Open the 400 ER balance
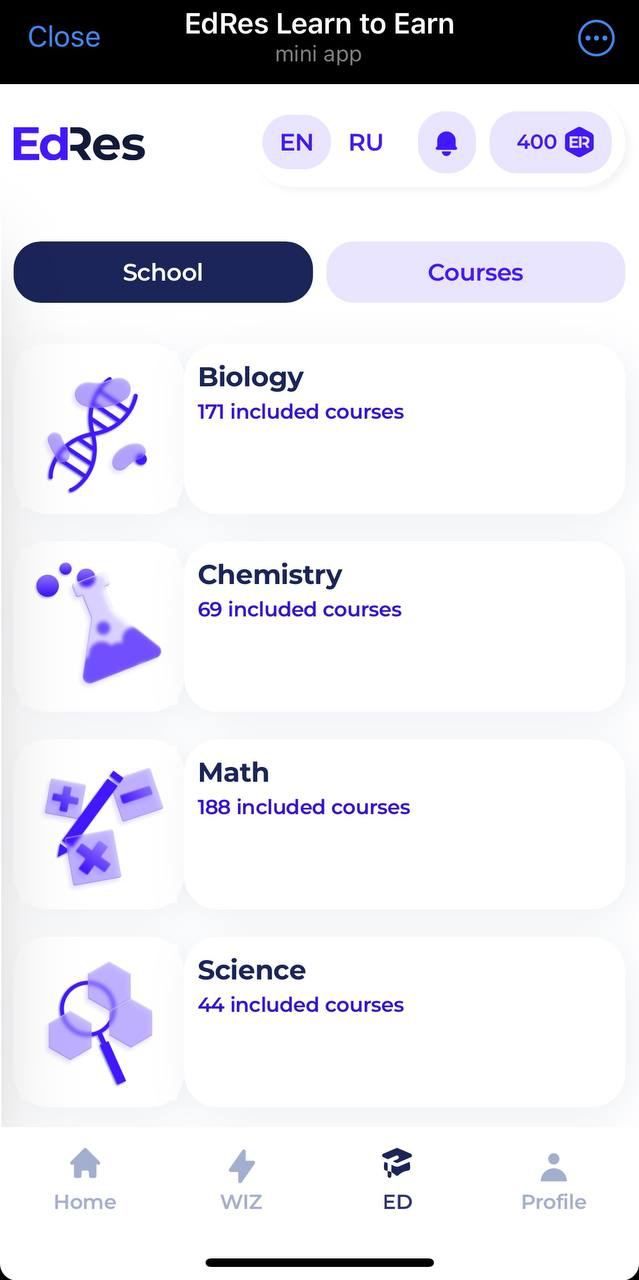 [x=555, y=142]
